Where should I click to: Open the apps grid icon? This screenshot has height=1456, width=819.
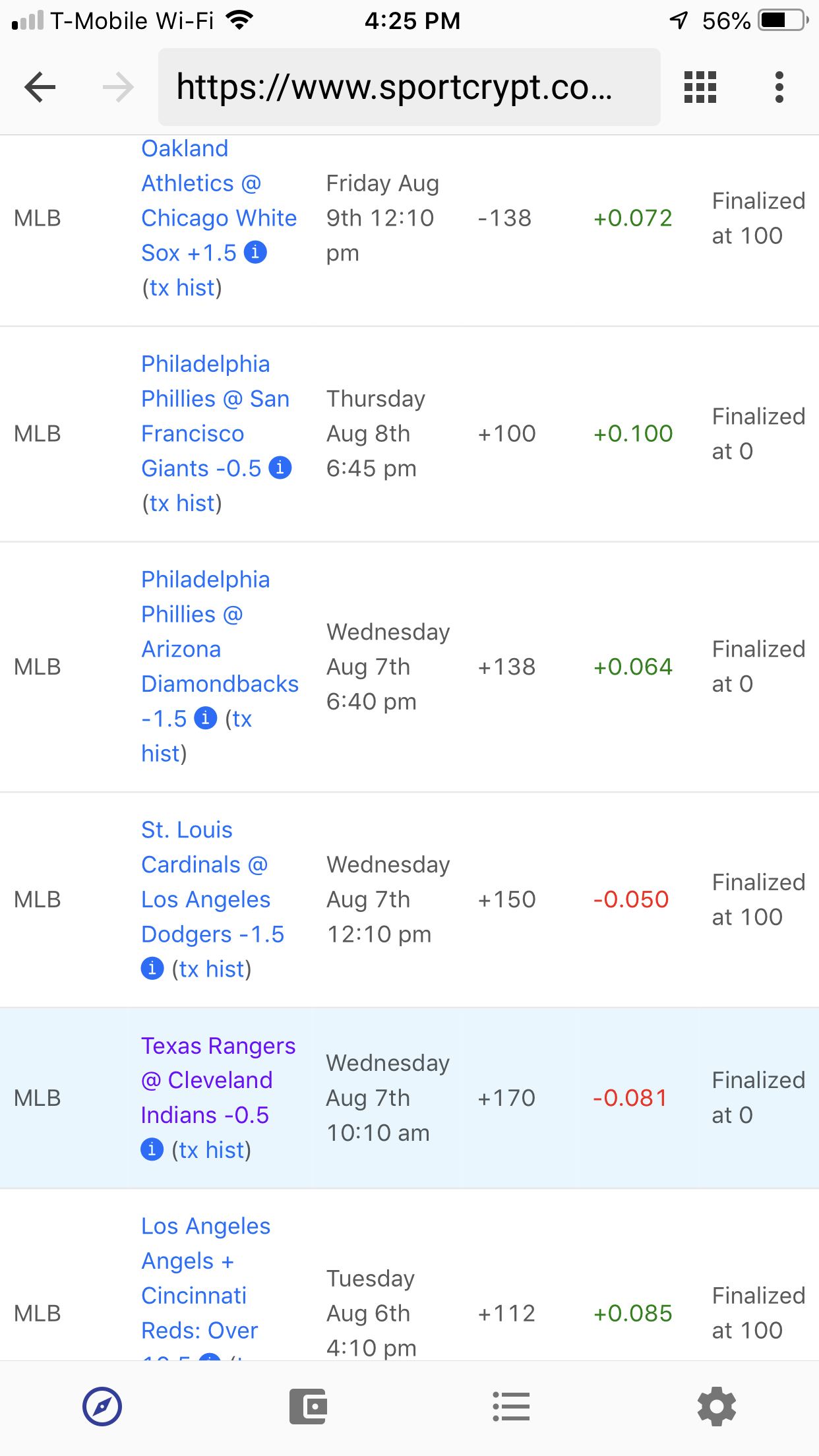click(700, 87)
